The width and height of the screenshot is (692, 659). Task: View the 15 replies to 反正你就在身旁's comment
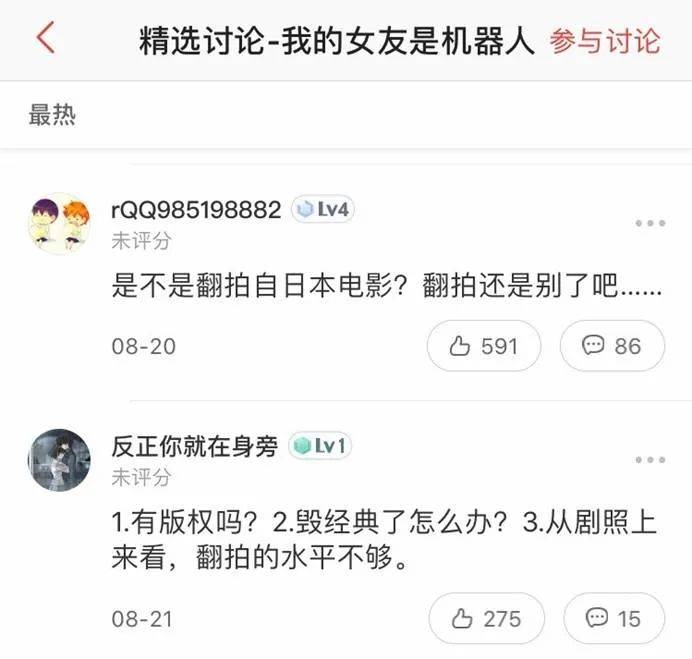pyautogui.click(x=612, y=619)
